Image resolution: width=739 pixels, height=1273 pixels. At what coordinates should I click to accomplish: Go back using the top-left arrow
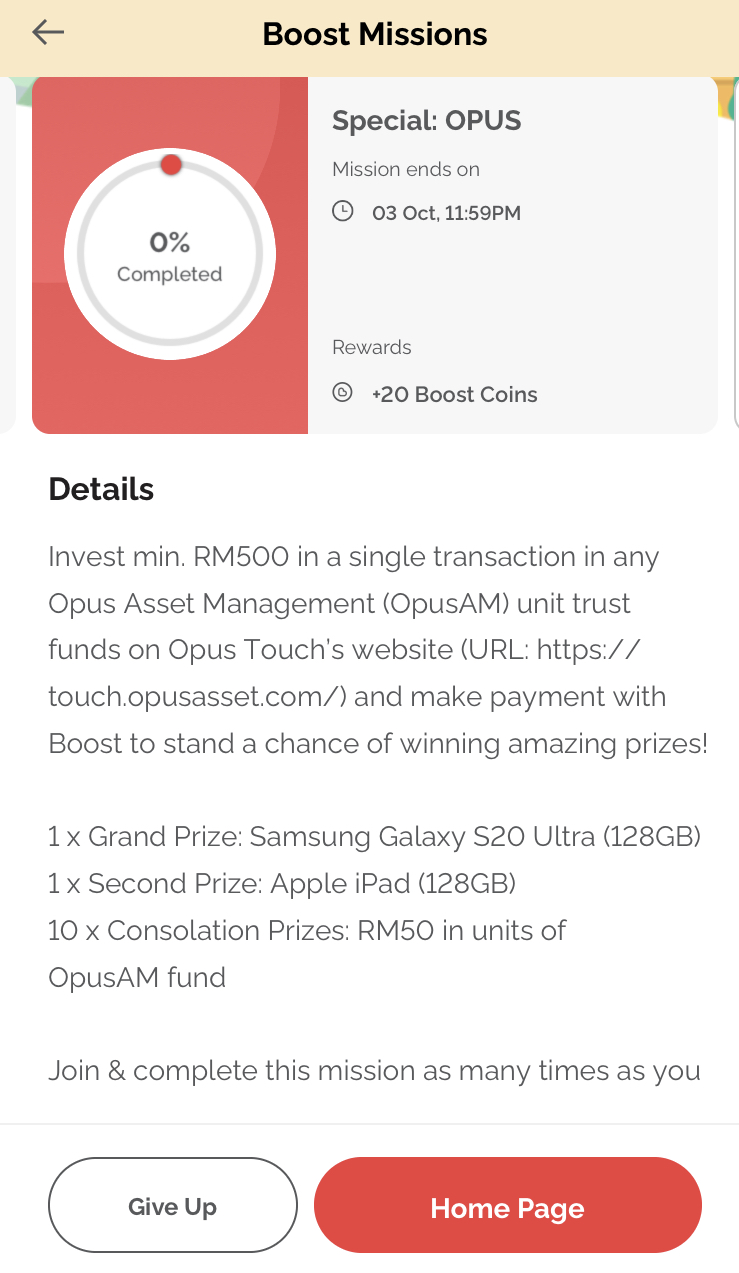click(47, 33)
